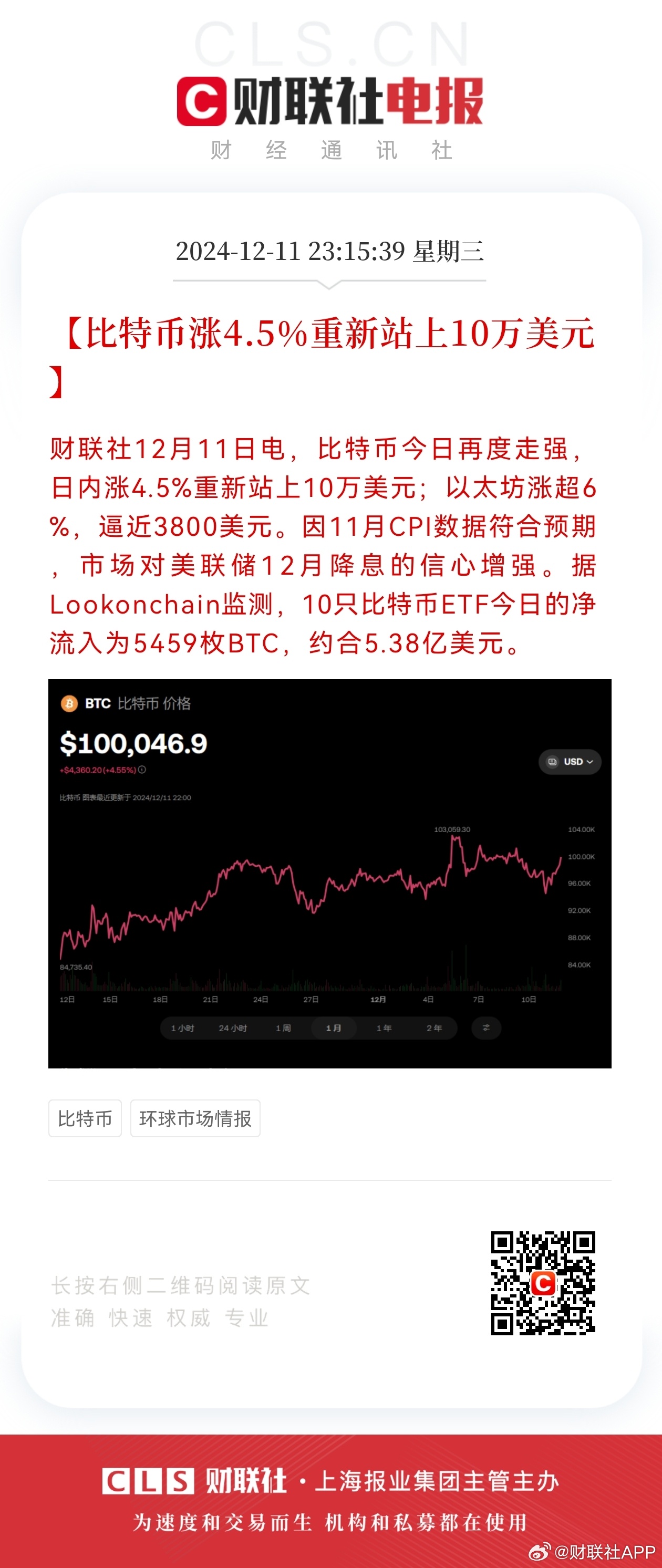The width and height of the screenshot is (662, 1568).
Task: Open the 环球市场情报 tag
Action: [196, 1119]
